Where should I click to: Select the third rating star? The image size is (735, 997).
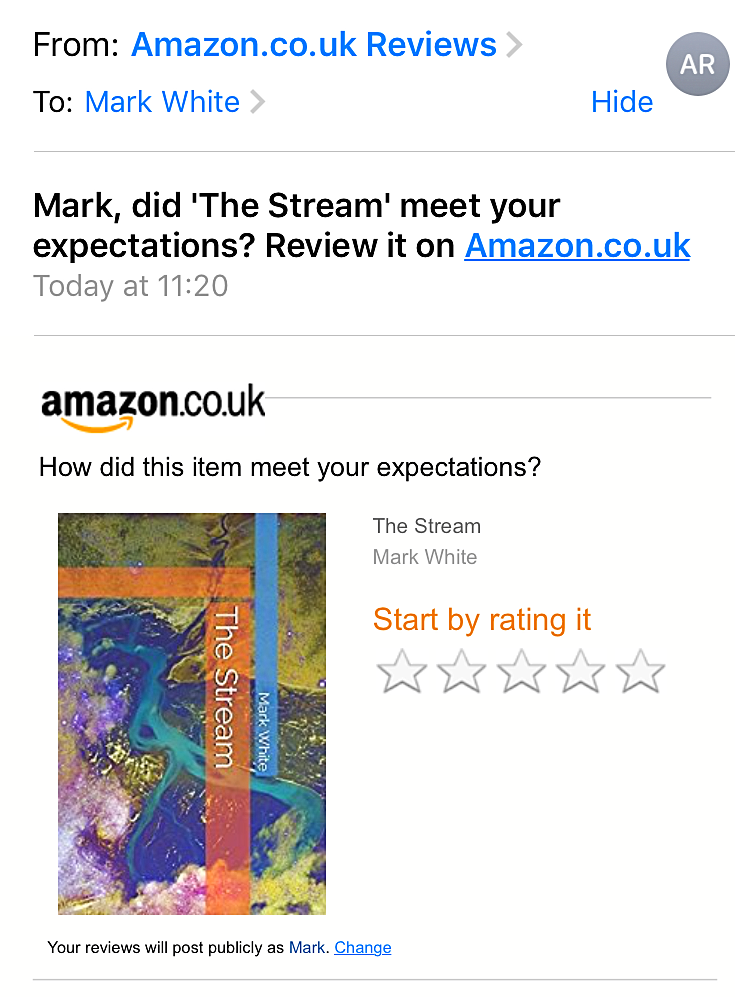tap(521, 671)
